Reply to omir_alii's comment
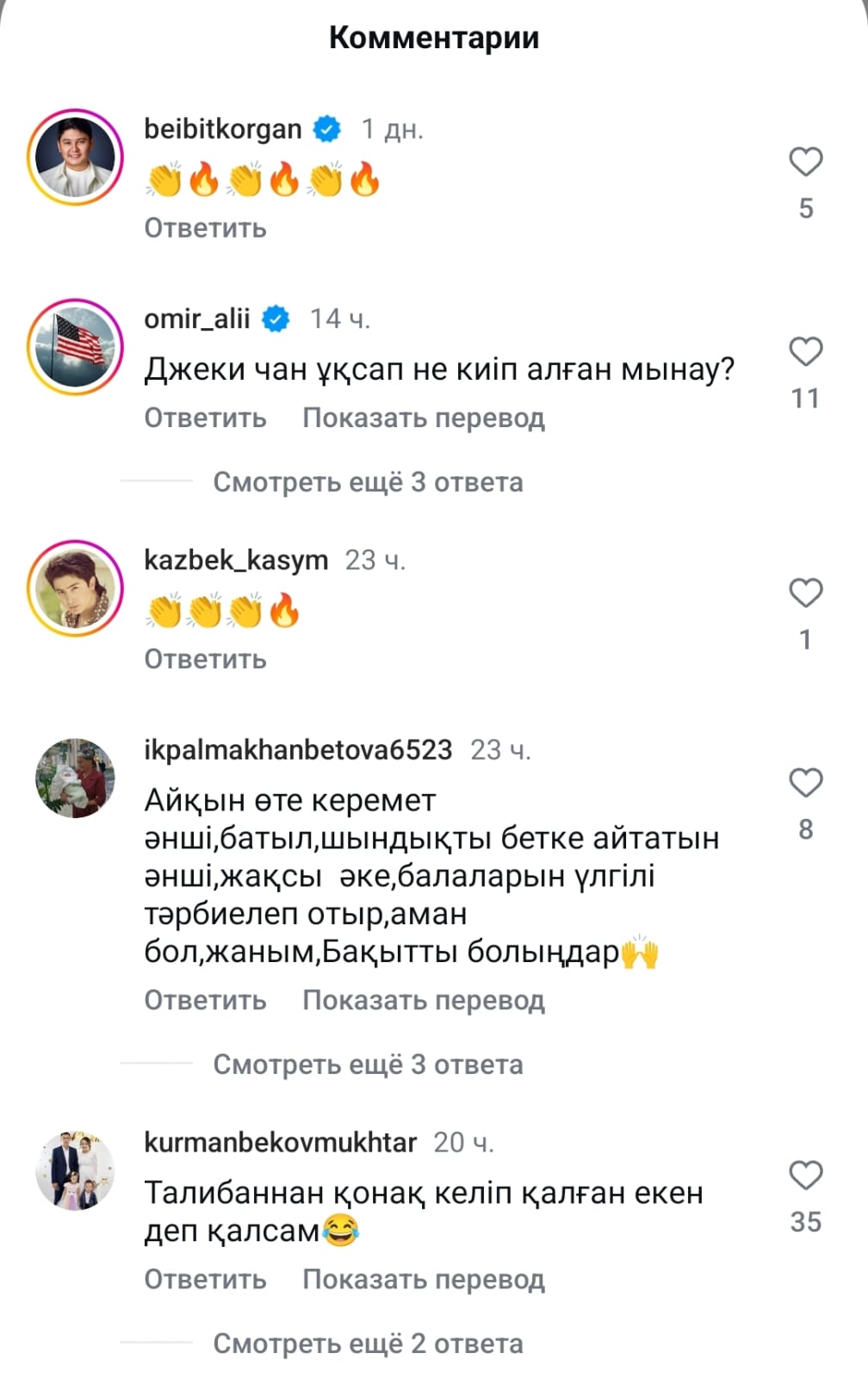Screen dimensions: 868x1378 (205, 418)
